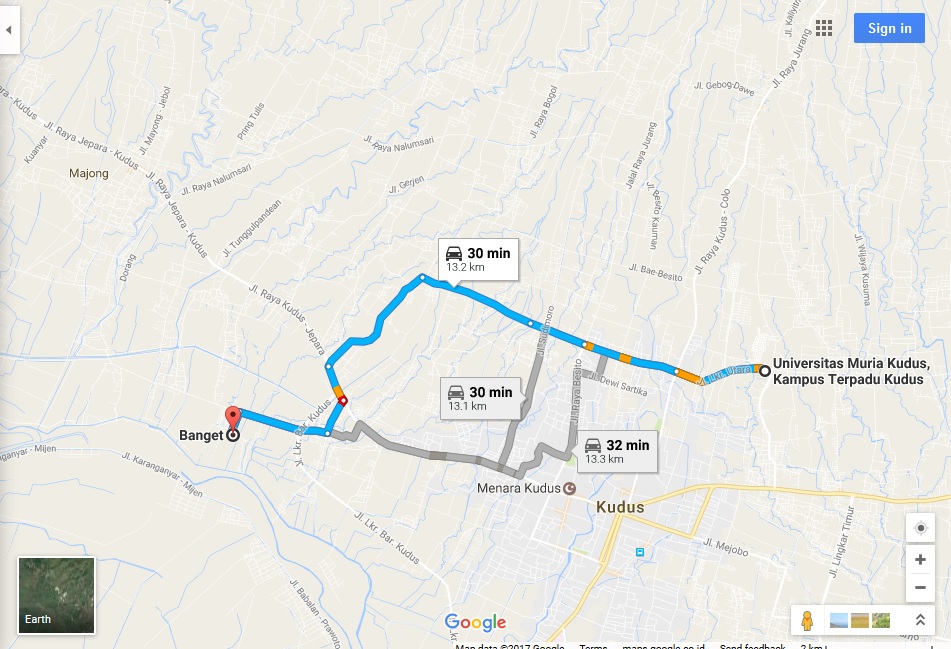This screenshot has height=649, width=951.
Task: Open the imagery photo thumbnails
Action: (859, 620)
